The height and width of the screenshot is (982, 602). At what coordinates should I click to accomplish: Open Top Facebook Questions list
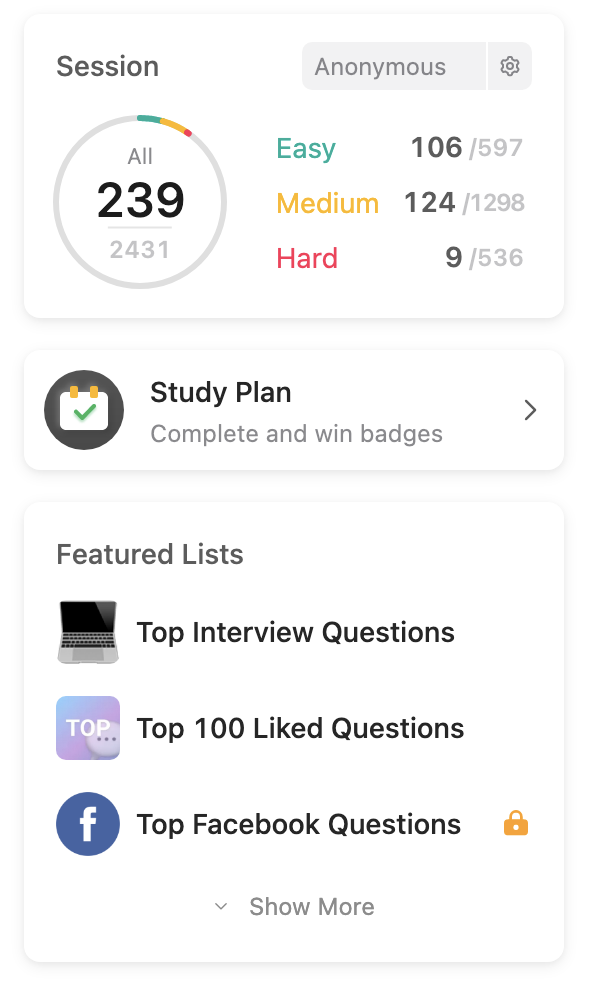click(298, 824)
